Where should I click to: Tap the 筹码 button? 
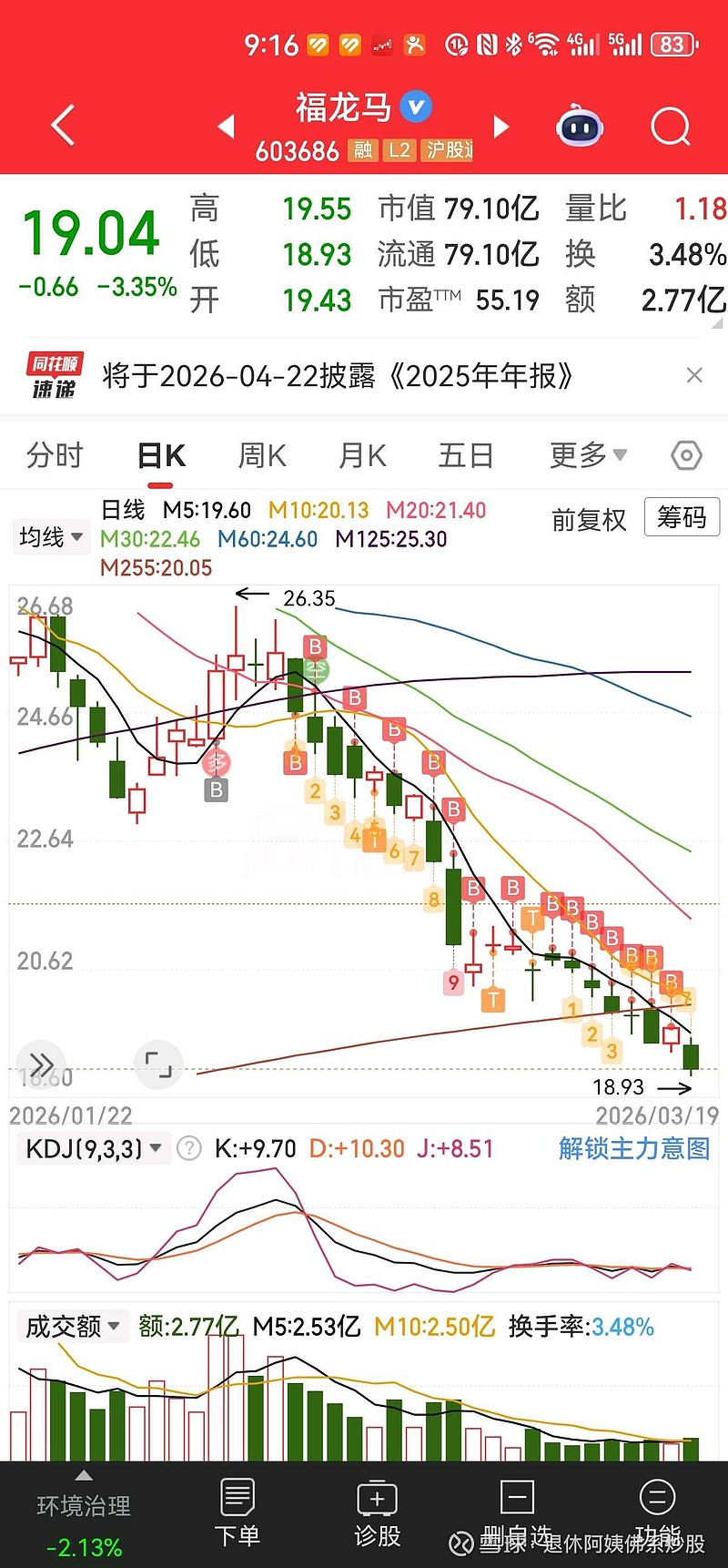pyautogui.click(x=682, y=517)
